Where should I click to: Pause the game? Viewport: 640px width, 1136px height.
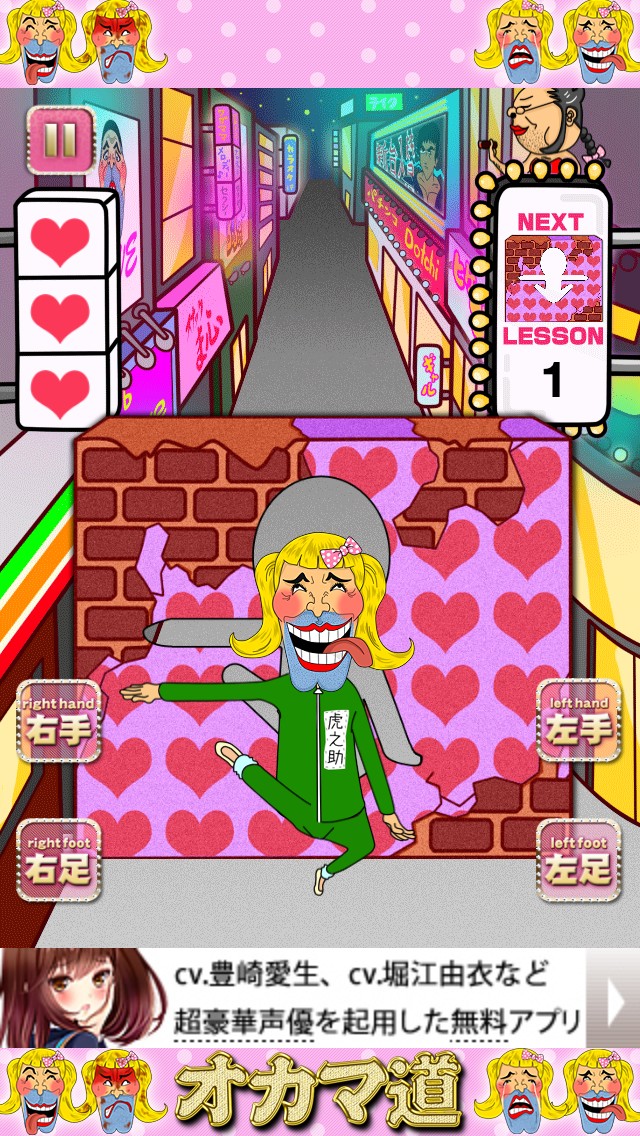60,140
